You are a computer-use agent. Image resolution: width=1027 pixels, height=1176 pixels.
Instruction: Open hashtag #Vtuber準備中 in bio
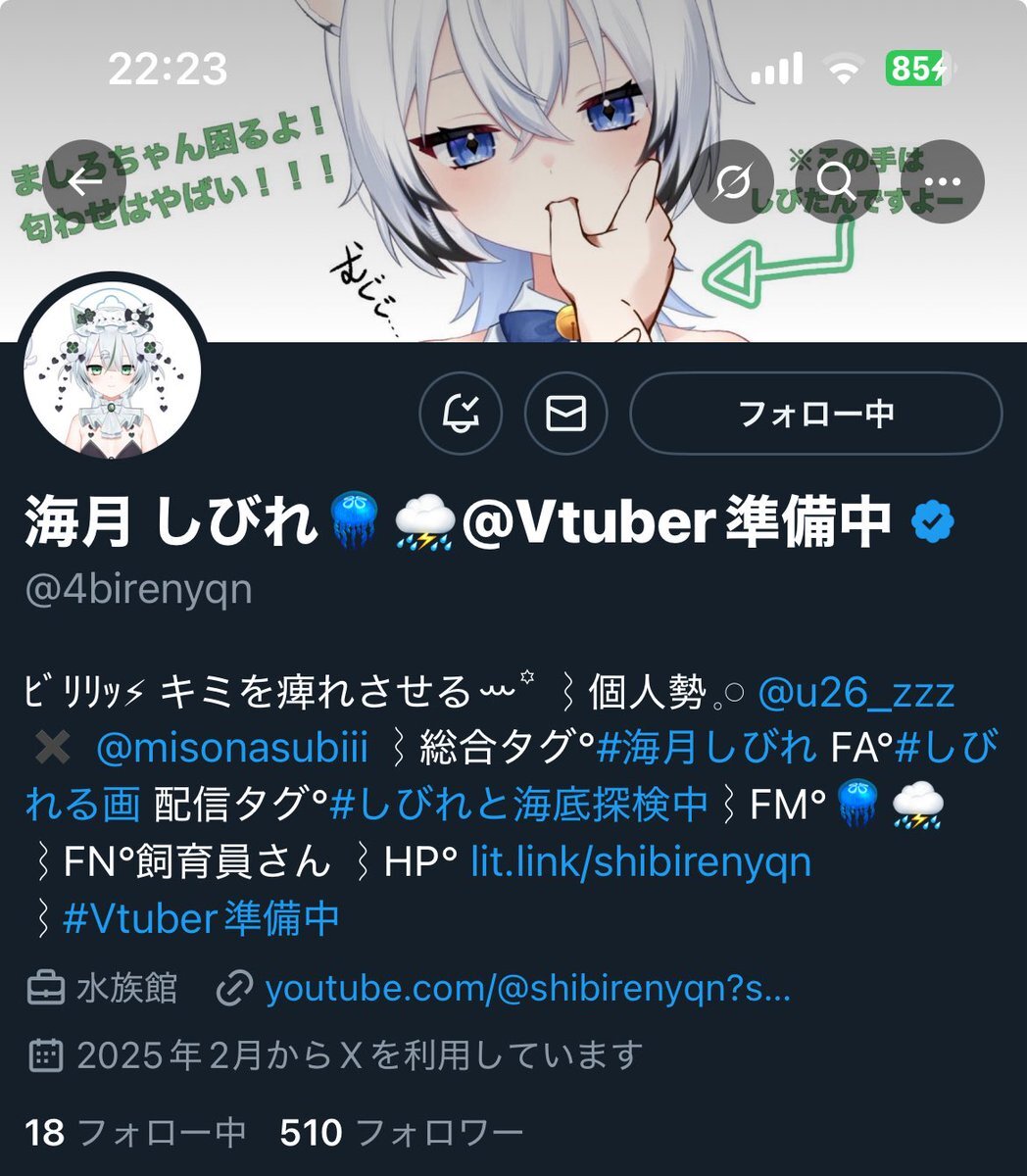(201, 919)
